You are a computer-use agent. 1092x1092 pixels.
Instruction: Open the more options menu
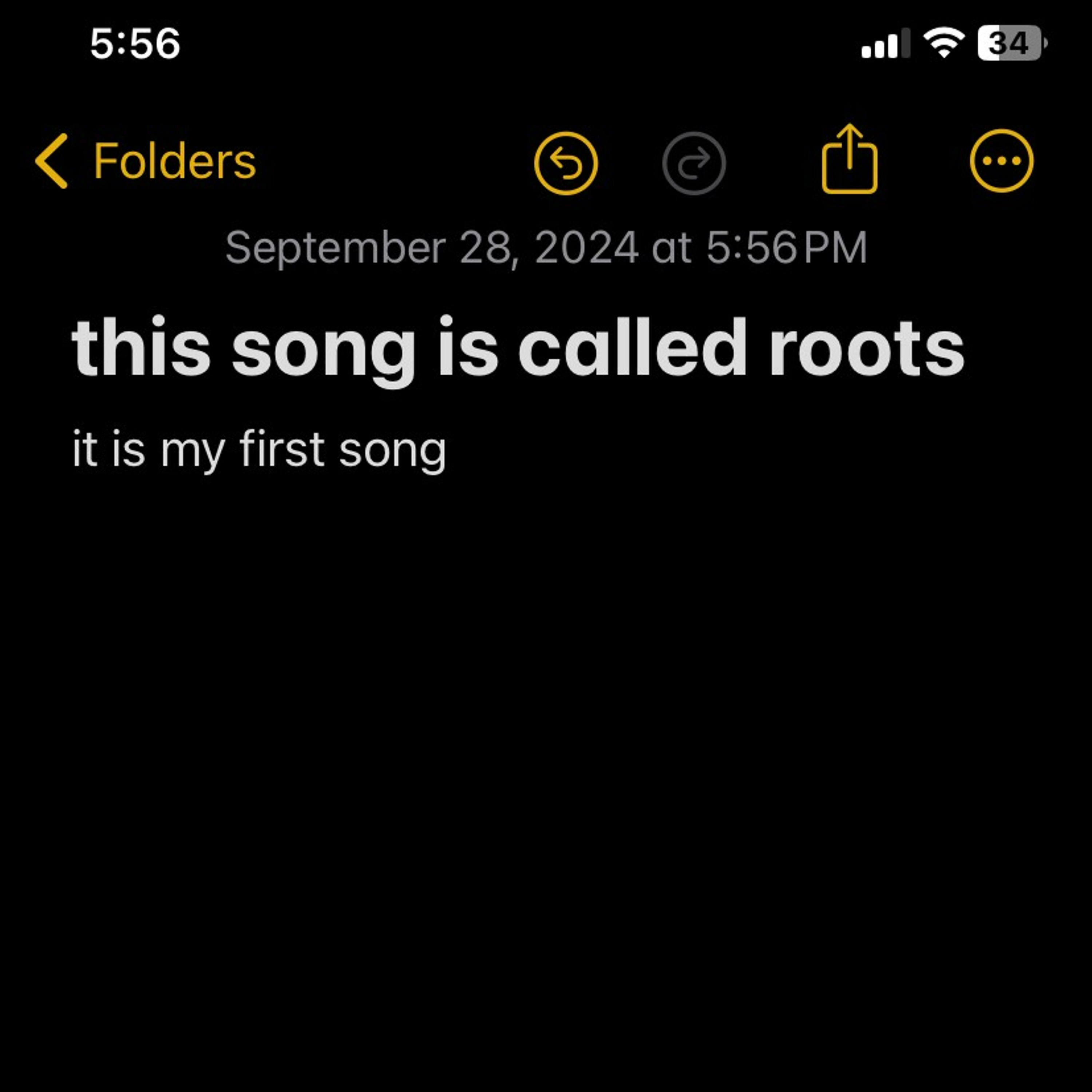1002,162
